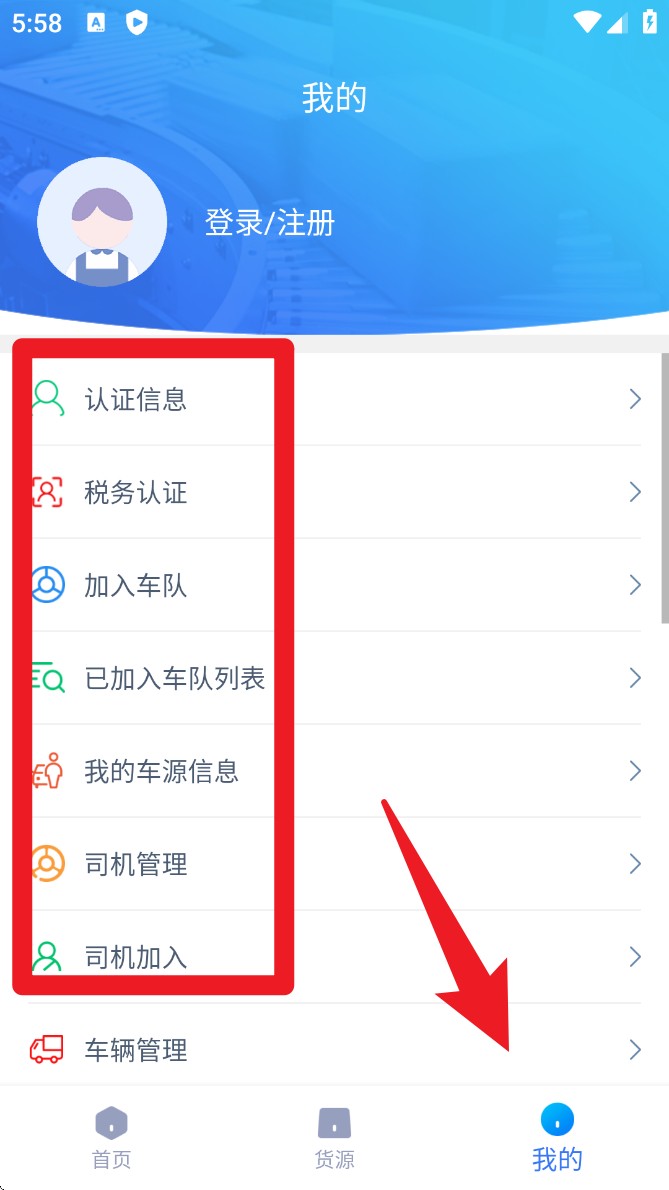
Task: Select the 我的 tab
Action: click(557, 1138)
